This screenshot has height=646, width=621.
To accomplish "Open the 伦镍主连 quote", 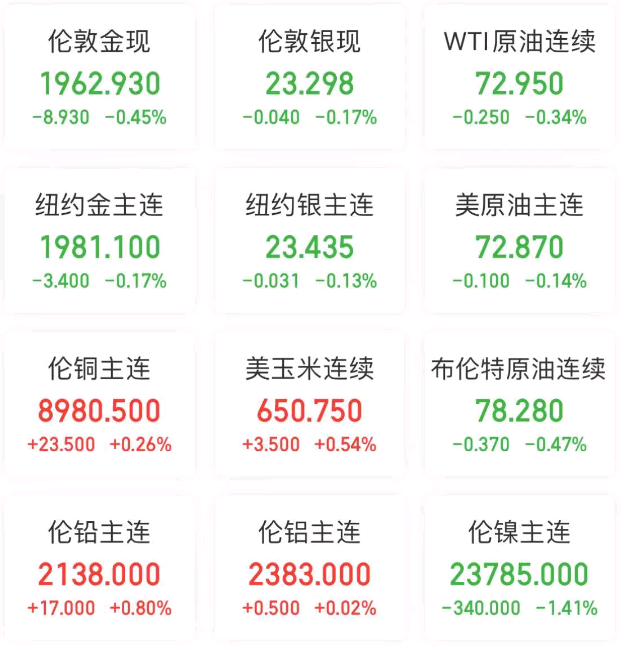I will click(520, 571).
